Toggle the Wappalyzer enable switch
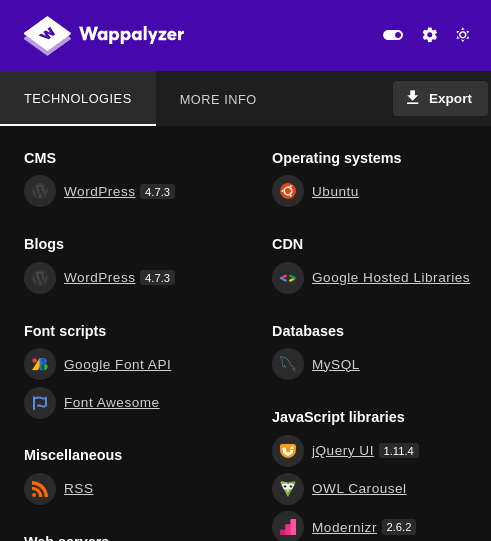 coord(393,35)
